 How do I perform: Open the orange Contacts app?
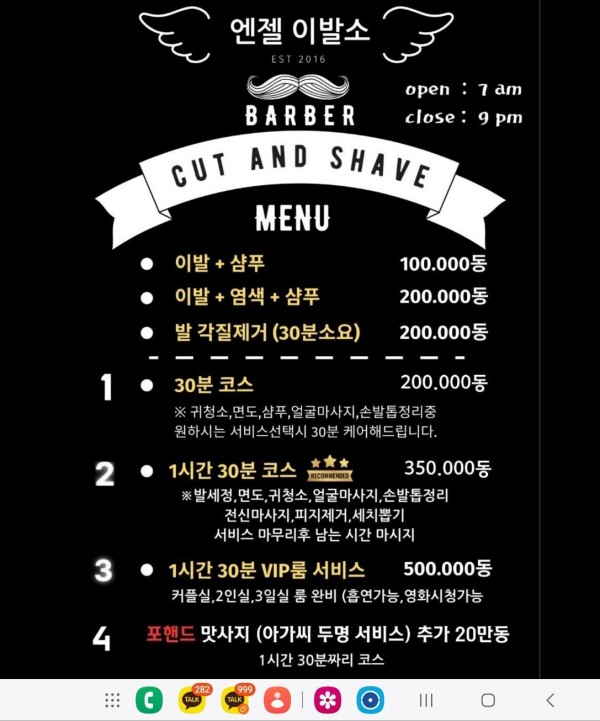click(280, 700)
